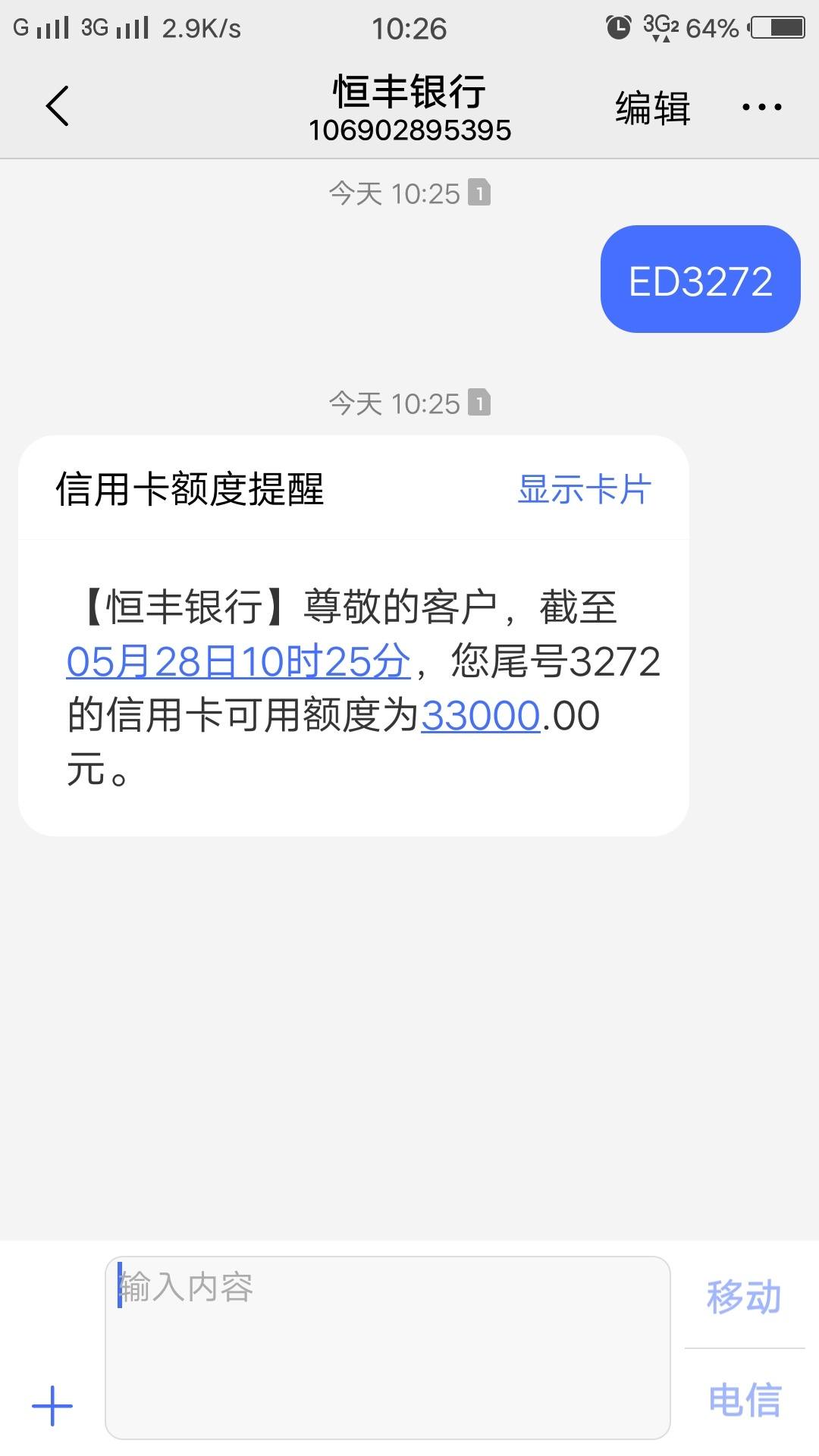Tap 显示卡片 on the credit reminder

pos(584,489)
